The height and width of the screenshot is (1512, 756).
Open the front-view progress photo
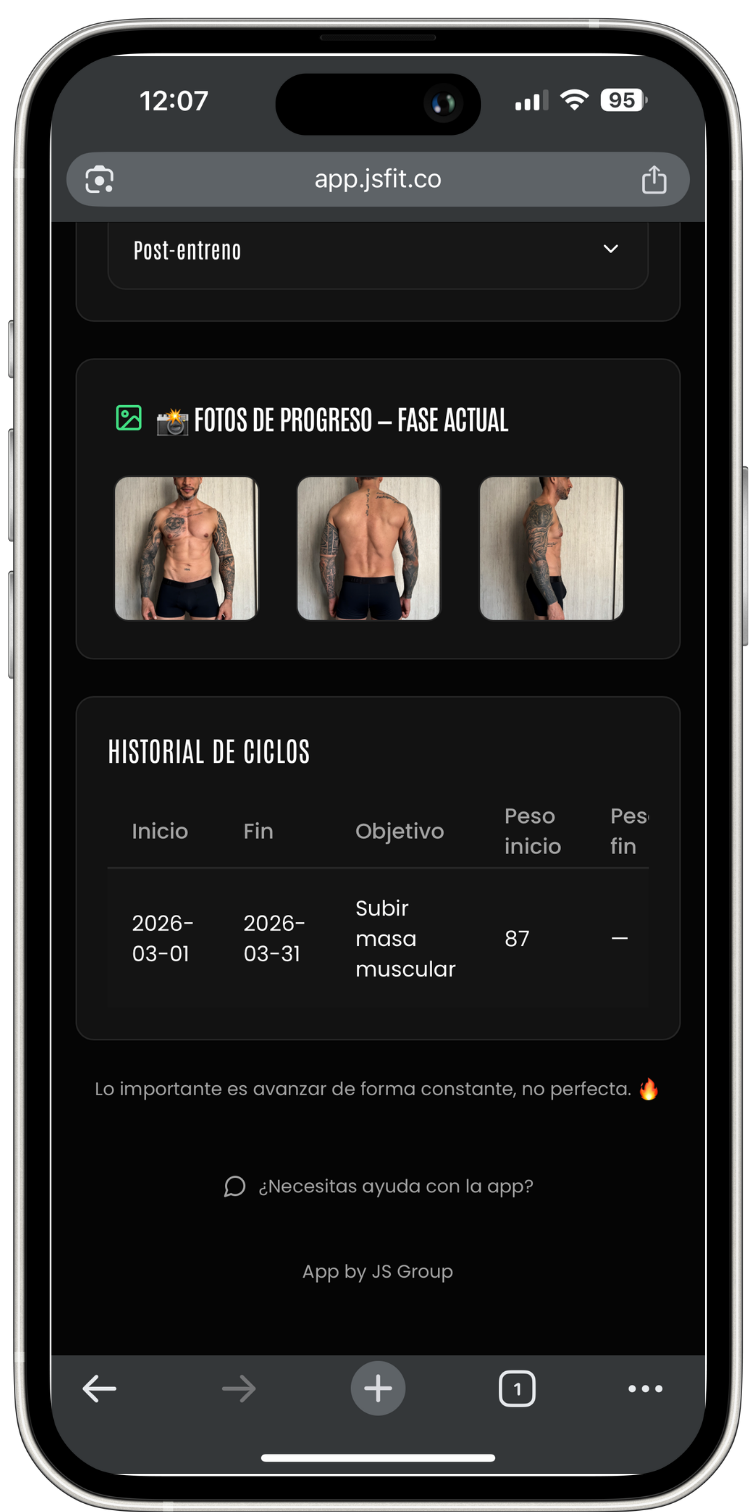click(186, 548)
